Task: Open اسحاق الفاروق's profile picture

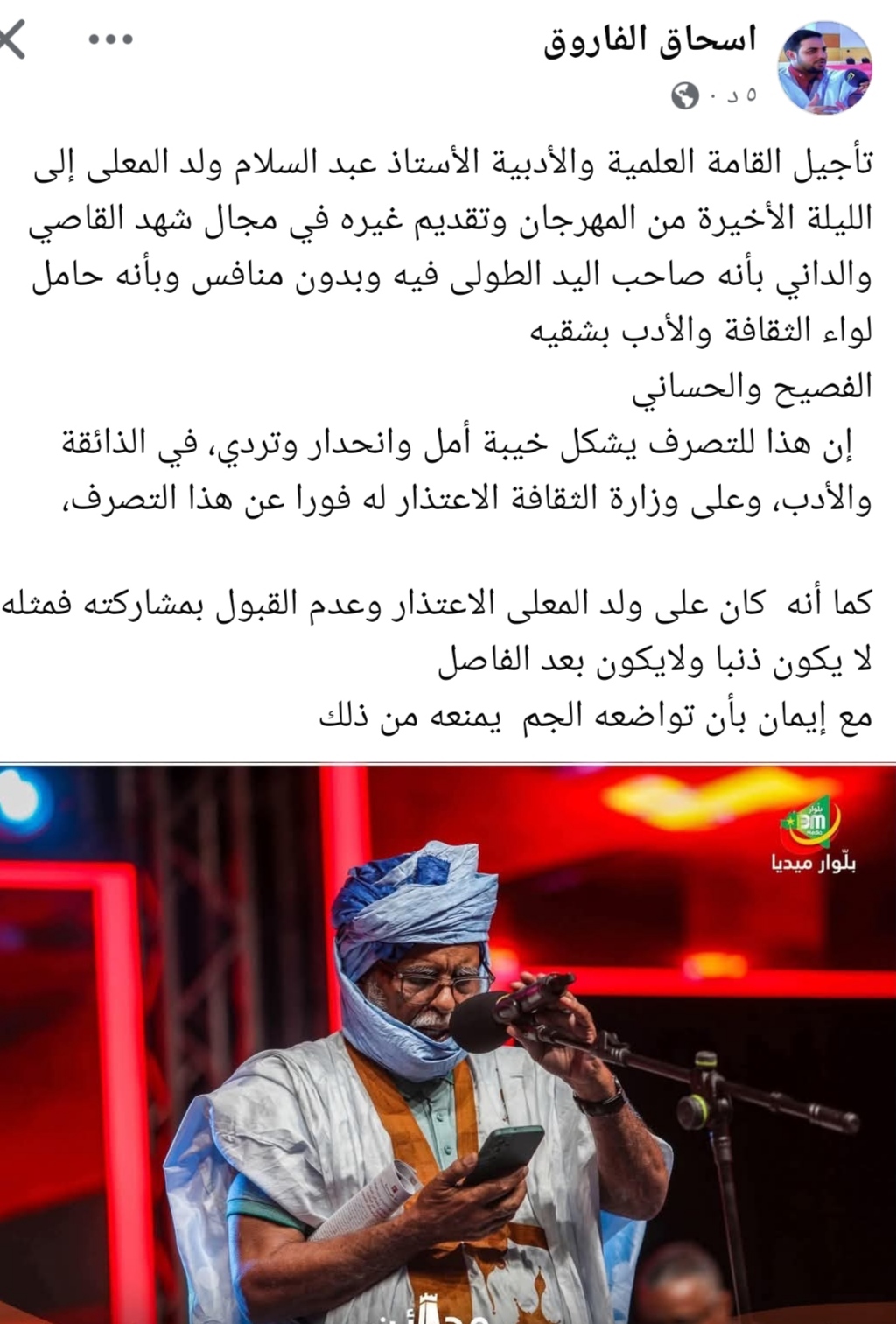Action: point(824,68)
